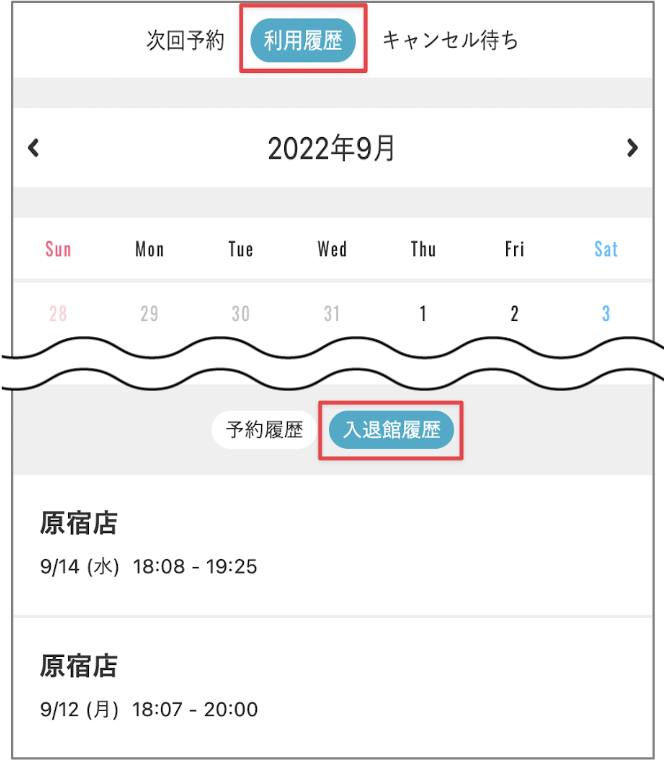Go to the previous month

[34, 149]
